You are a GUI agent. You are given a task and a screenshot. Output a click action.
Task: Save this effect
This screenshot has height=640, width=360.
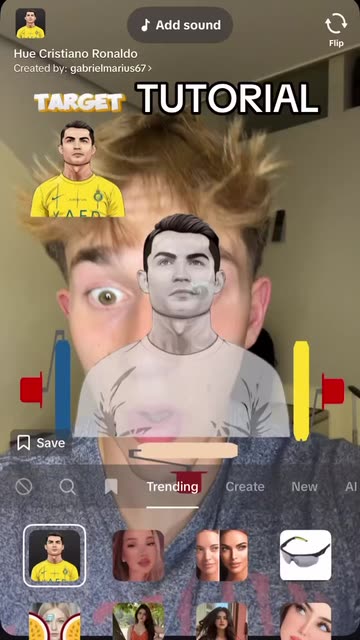pos(41,443)
